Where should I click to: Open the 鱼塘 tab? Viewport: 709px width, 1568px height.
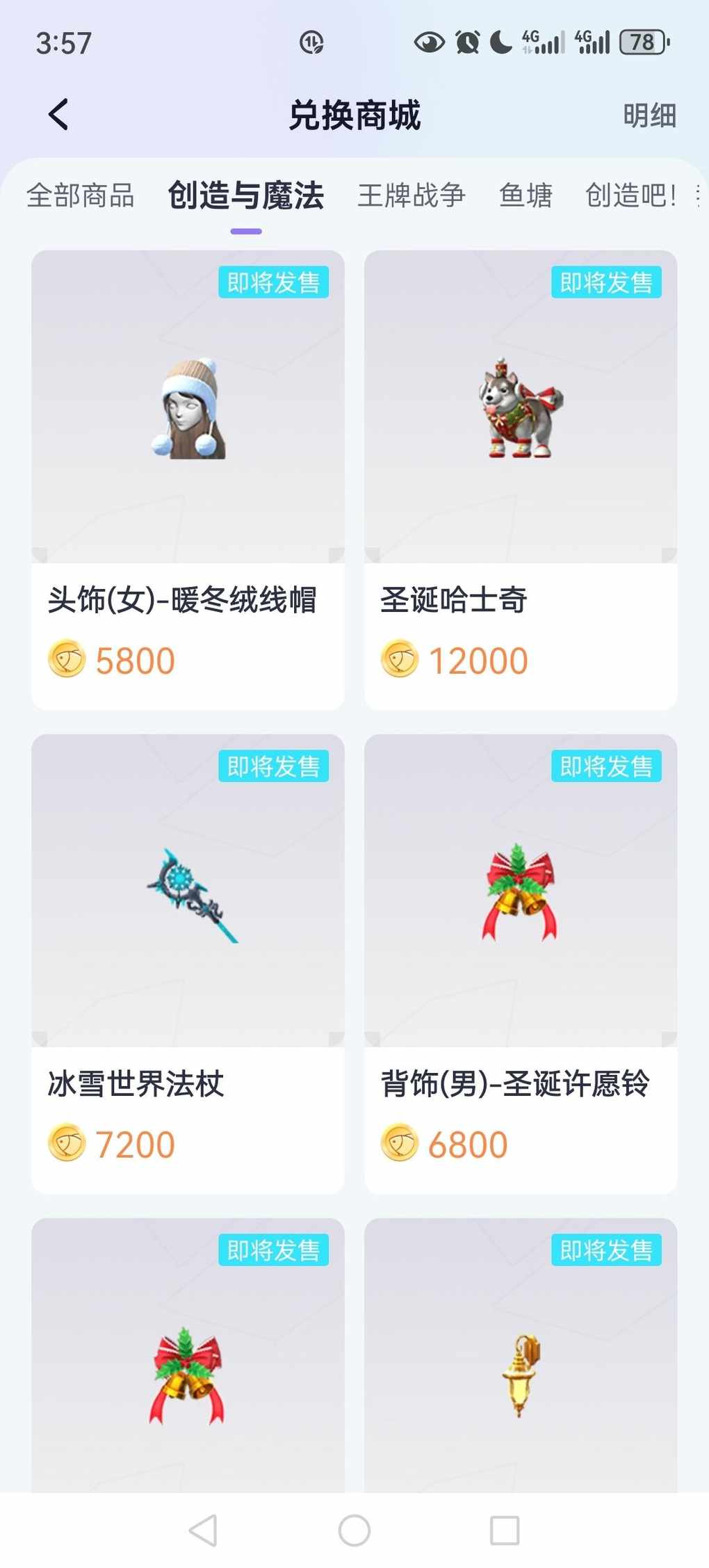525,195
